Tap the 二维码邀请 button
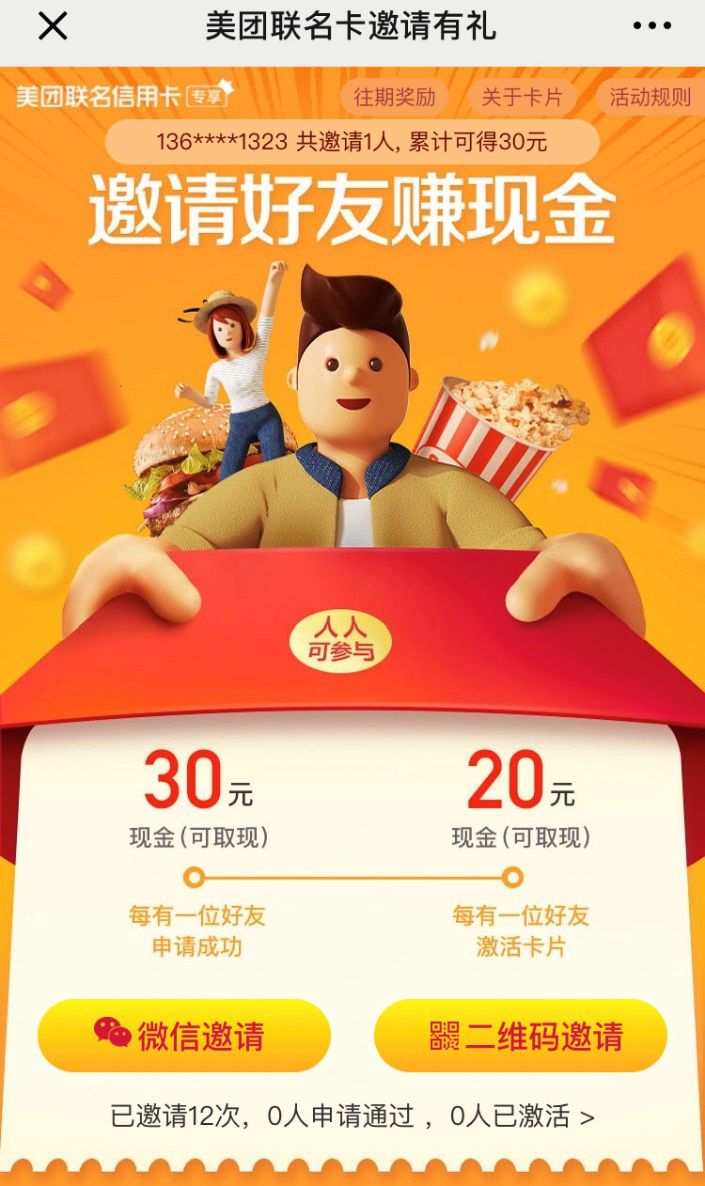Viewport: 705px width, 1186px height. (520, 1035)
